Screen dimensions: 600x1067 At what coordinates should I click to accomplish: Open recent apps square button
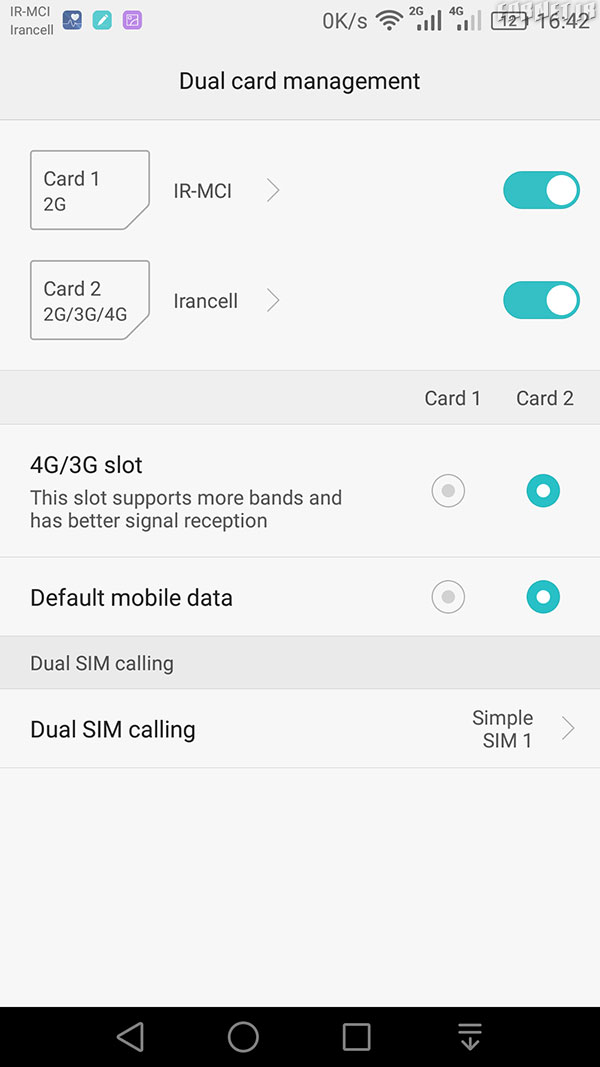click(356, 1037)
